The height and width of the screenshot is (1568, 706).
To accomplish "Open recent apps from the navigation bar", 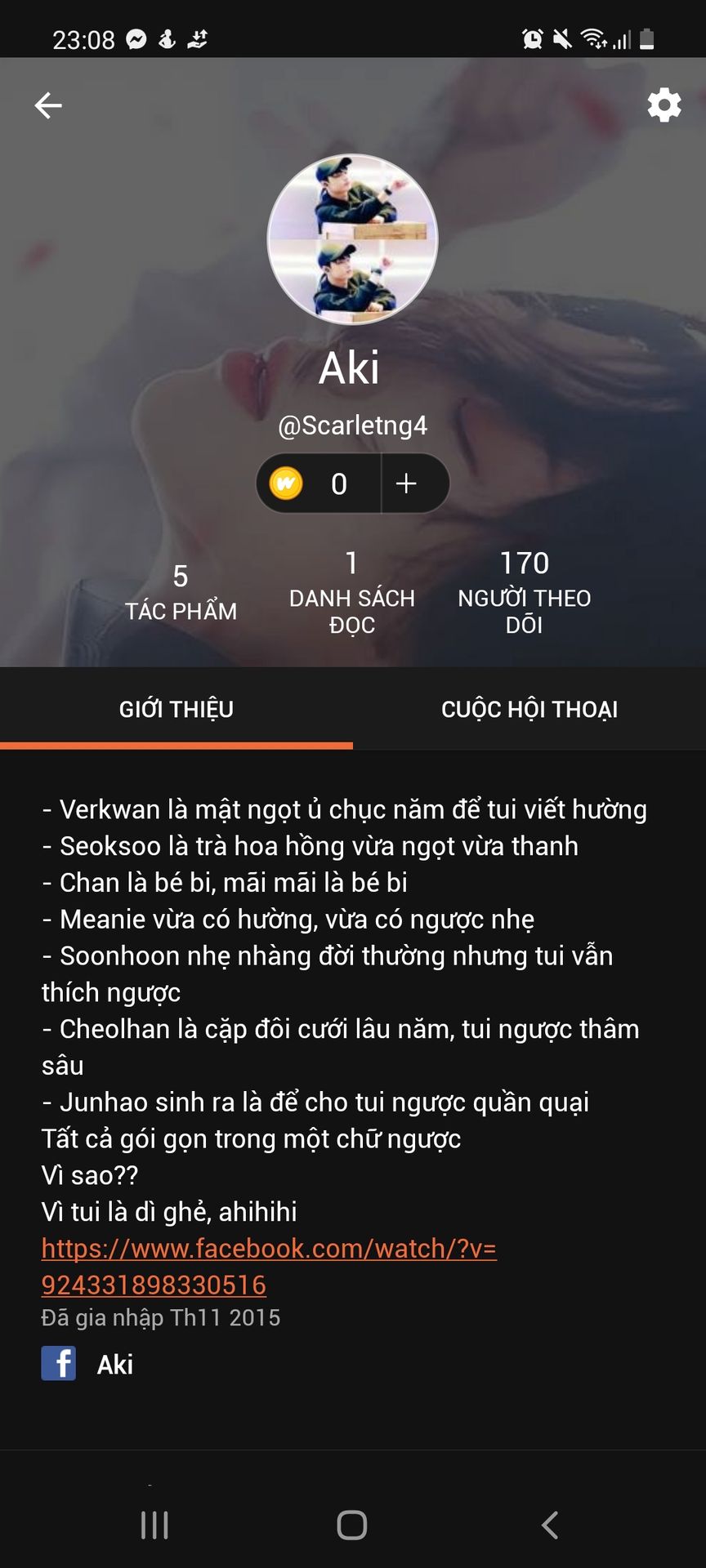I will 154,1525.
